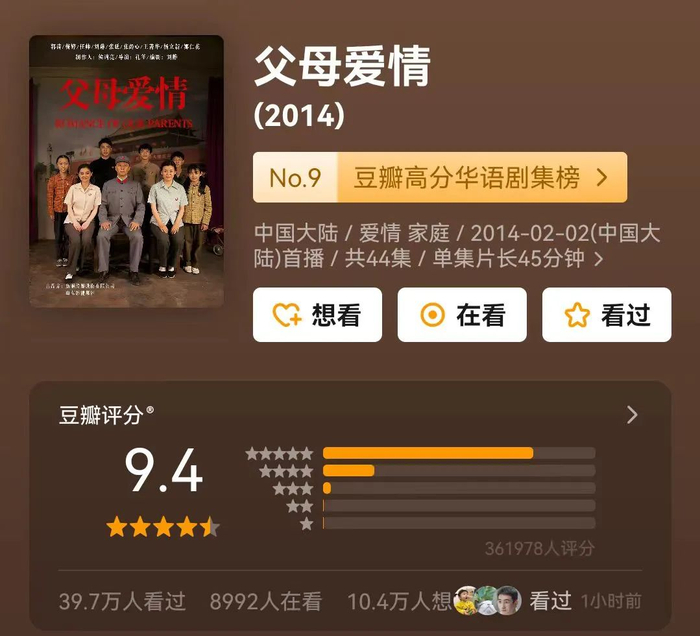The image size is (700, 636).
Task: Mark the show as 看过
Action: pyautogui.click(x=606, y=315)
